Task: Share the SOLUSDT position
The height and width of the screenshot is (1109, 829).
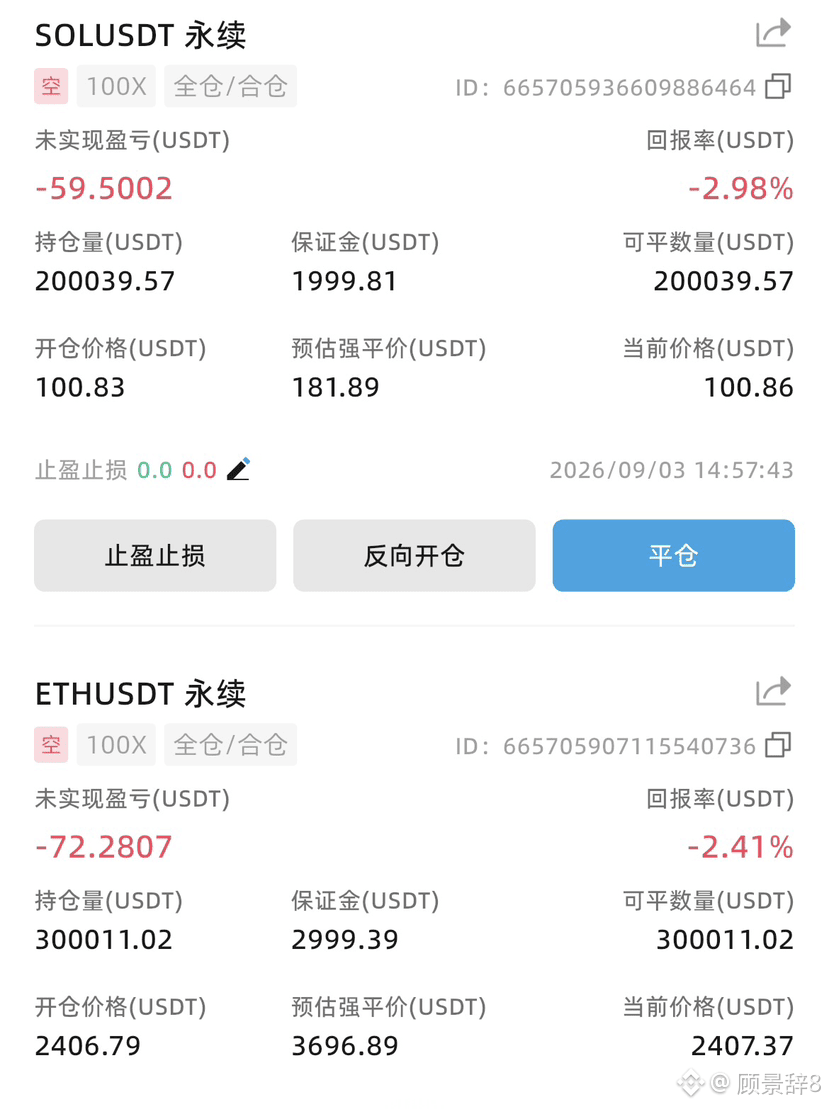Action: [773, 33]
